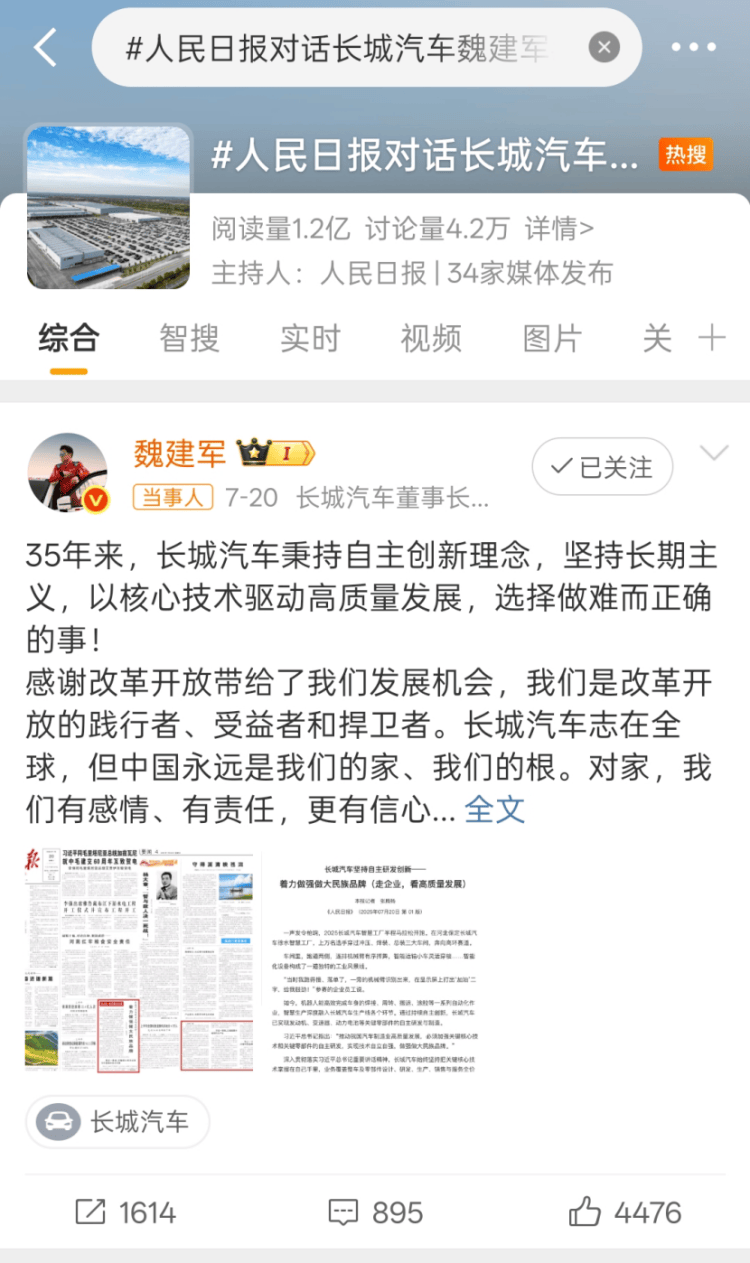Open comments showing 895
Viewport: 750px width, 1263px height.
coord(375,1212)
